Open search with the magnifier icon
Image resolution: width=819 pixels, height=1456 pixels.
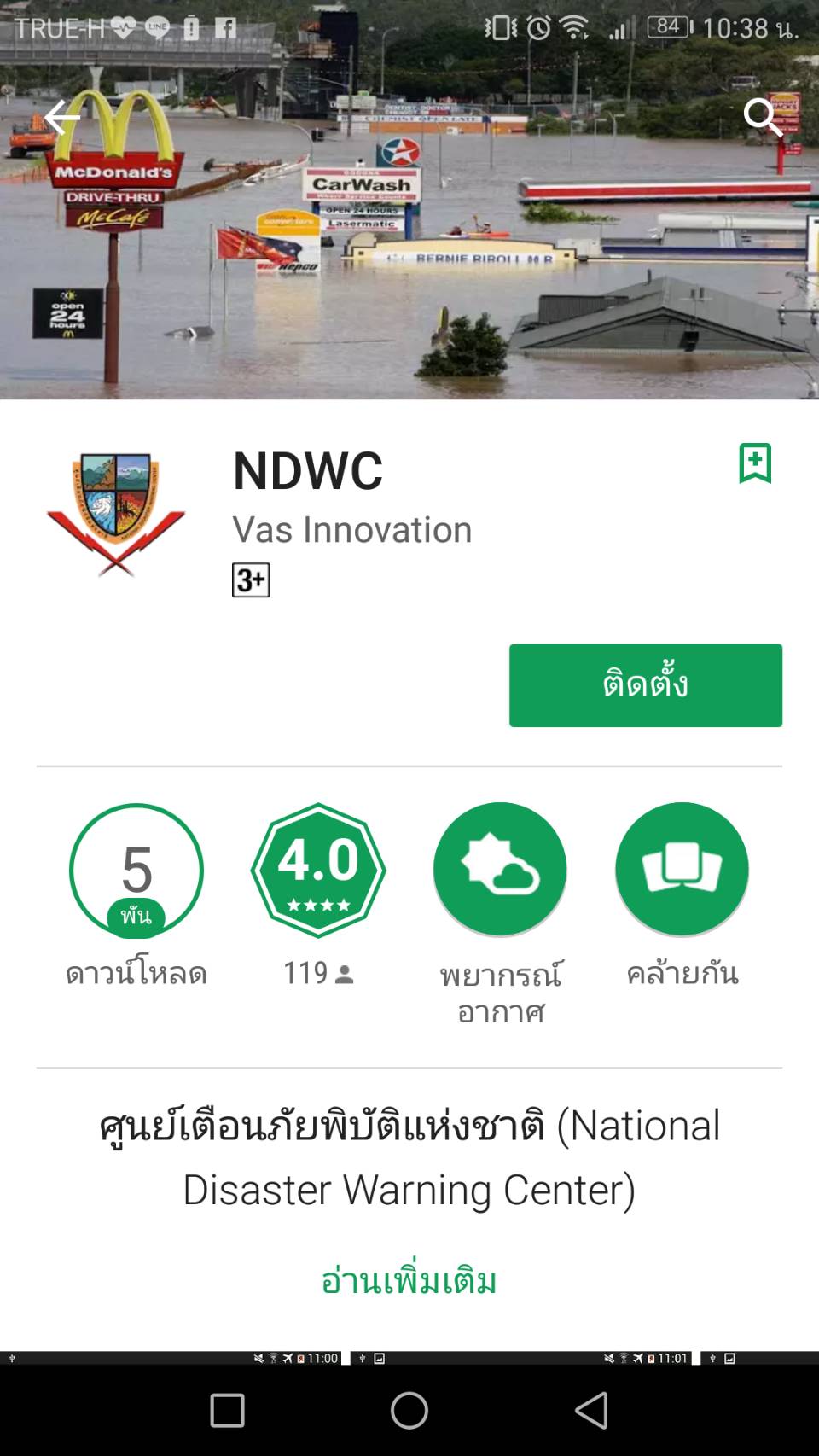[762, 117]
